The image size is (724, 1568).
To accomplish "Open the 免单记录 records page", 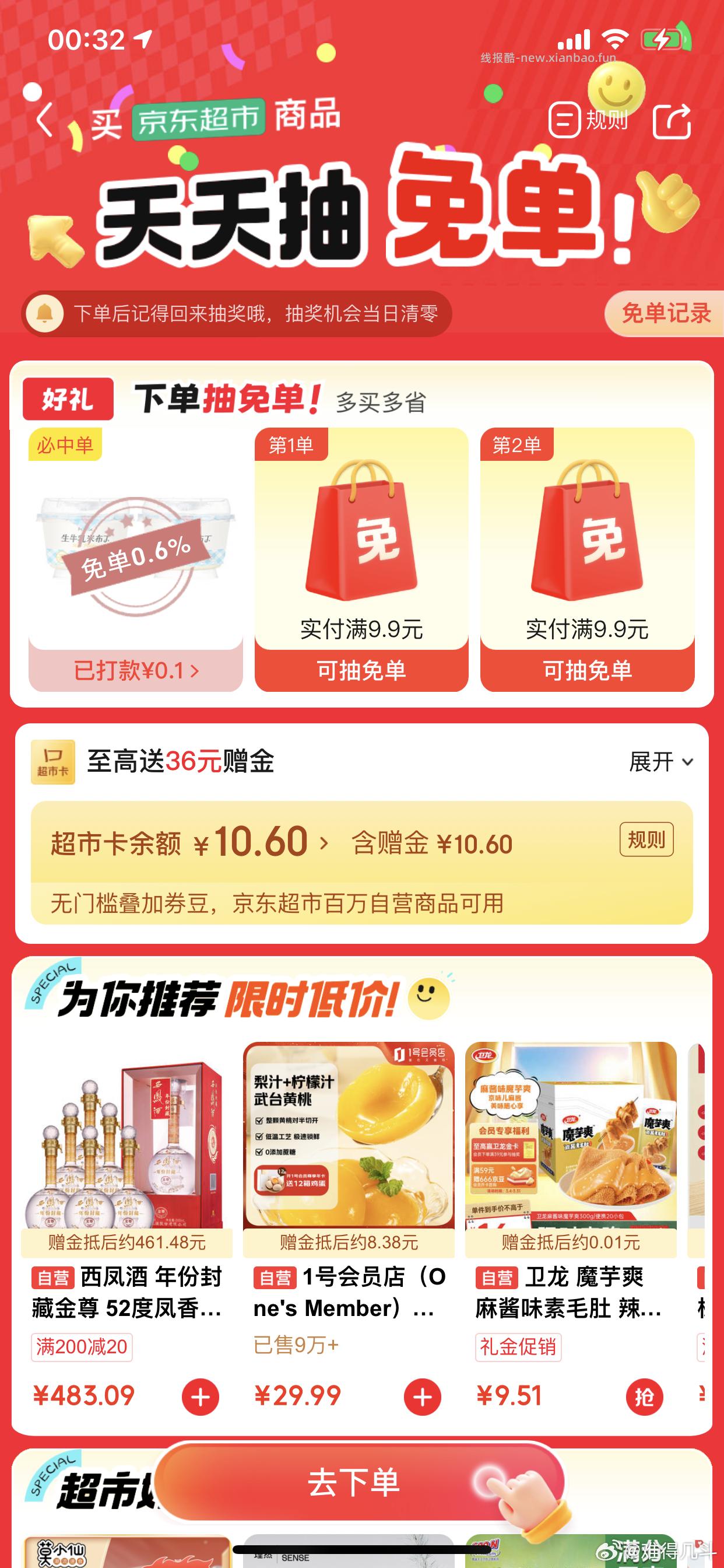I will click(x=665, y=312).
